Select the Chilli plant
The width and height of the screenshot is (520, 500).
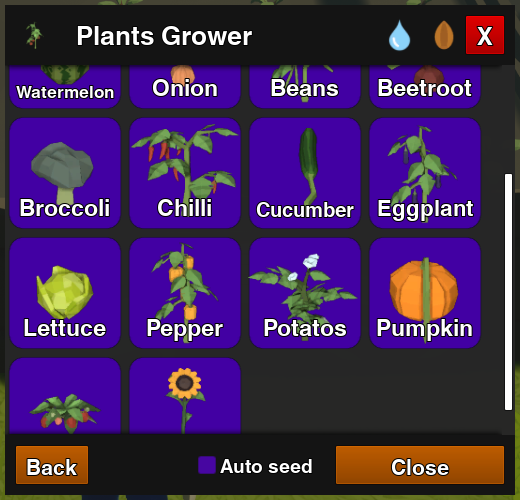185,173
